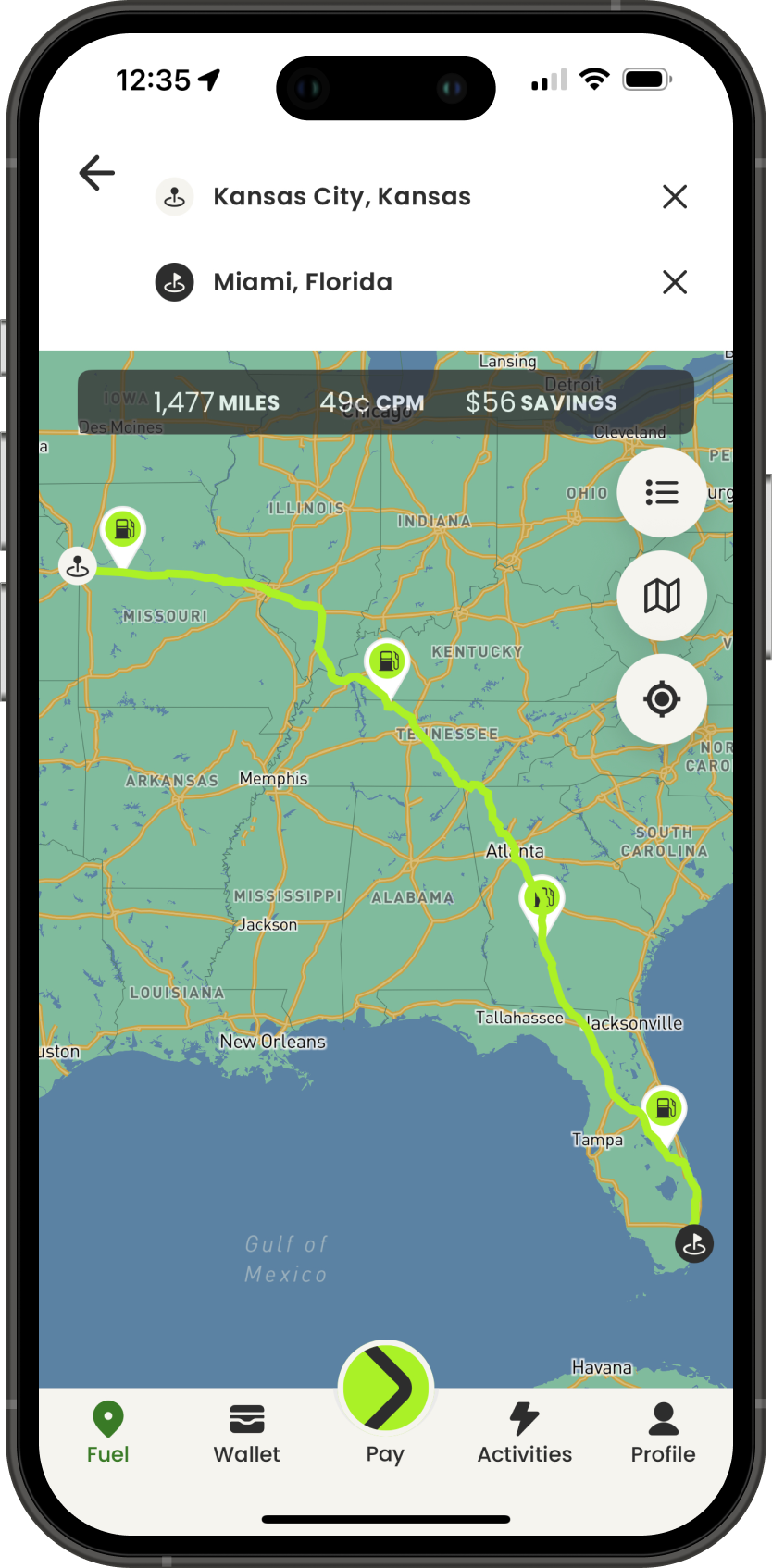
Task: Tap the fuel station pin near Atlanta
Action: tap(542, 895)
